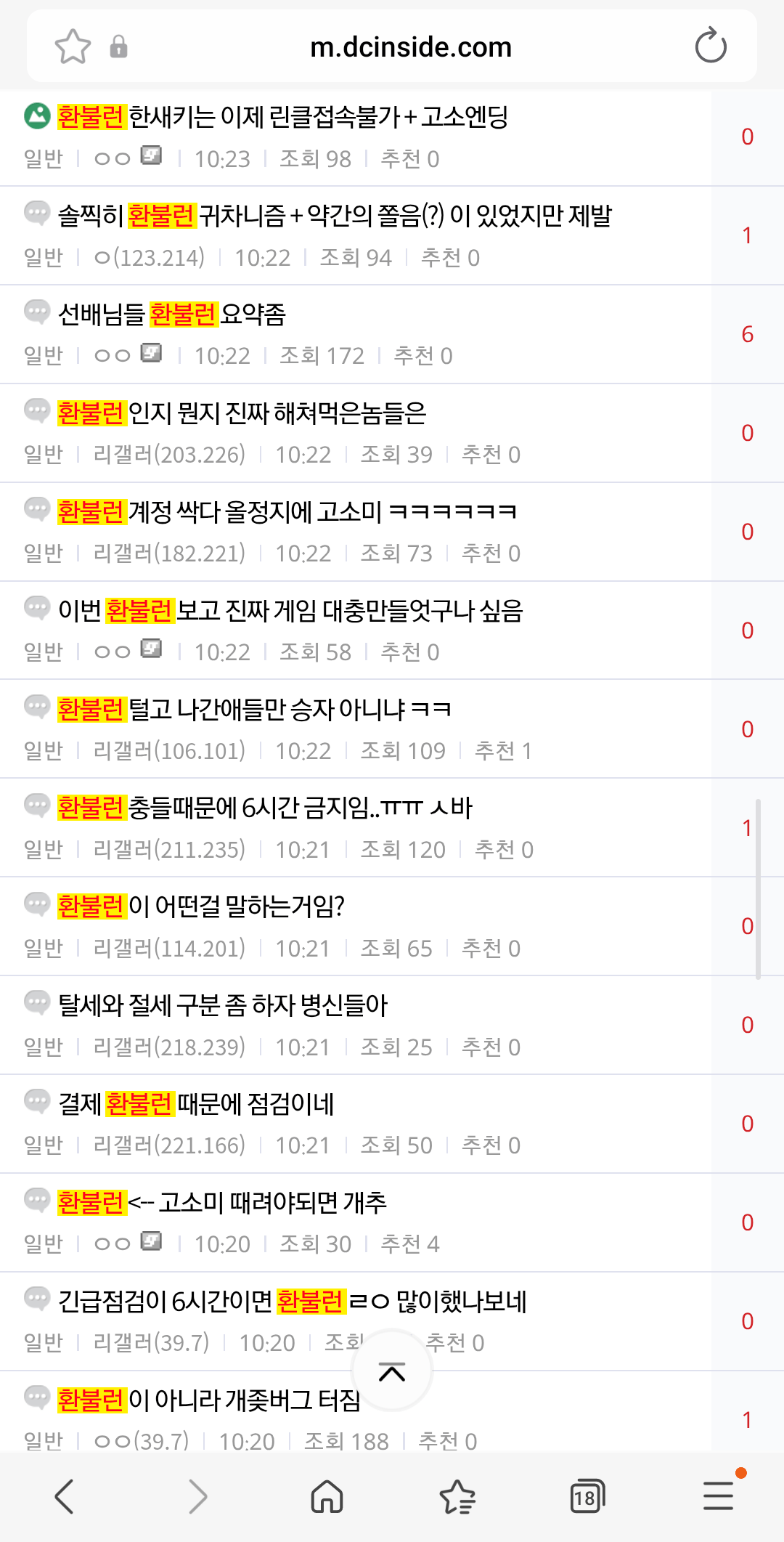Image resolution: width=784 pixels, height=1542 pixels.
Task: Go back to the previous page
Action: pyautogui.click(x=65, y=1497)
